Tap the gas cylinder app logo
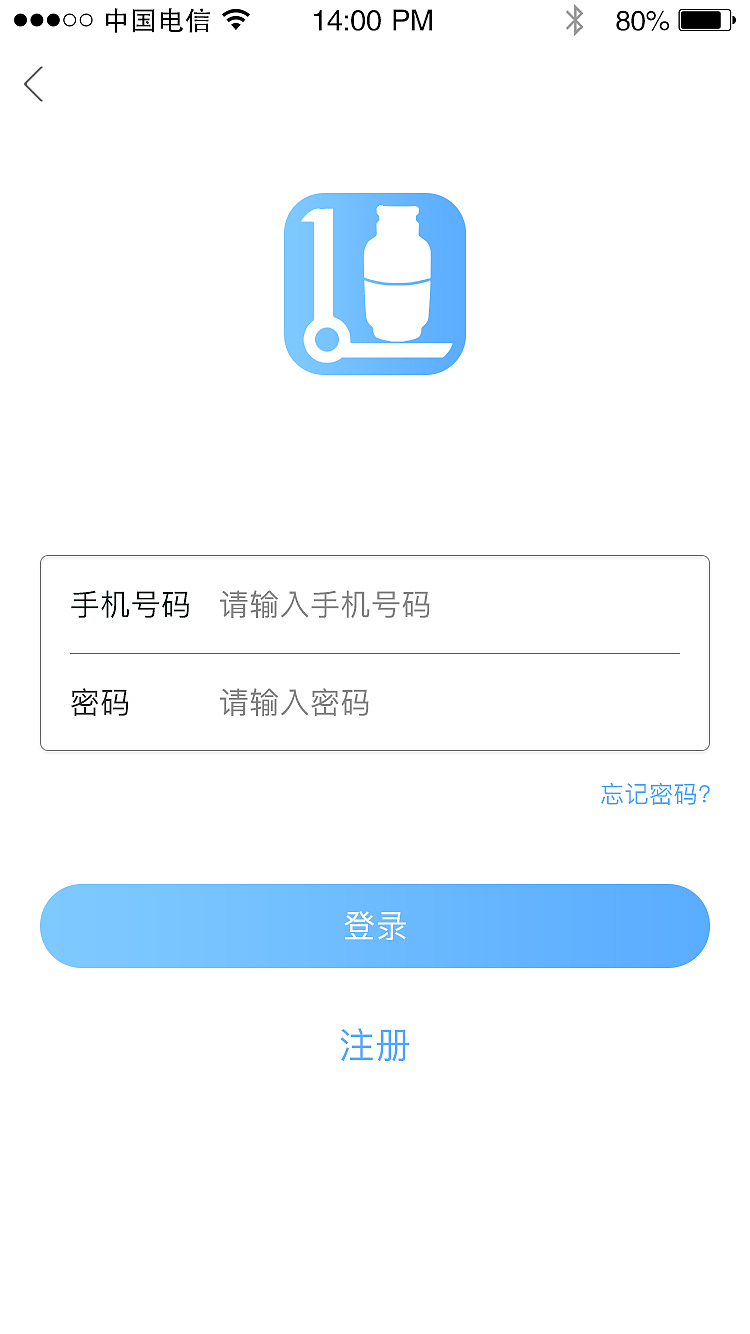 374,284
